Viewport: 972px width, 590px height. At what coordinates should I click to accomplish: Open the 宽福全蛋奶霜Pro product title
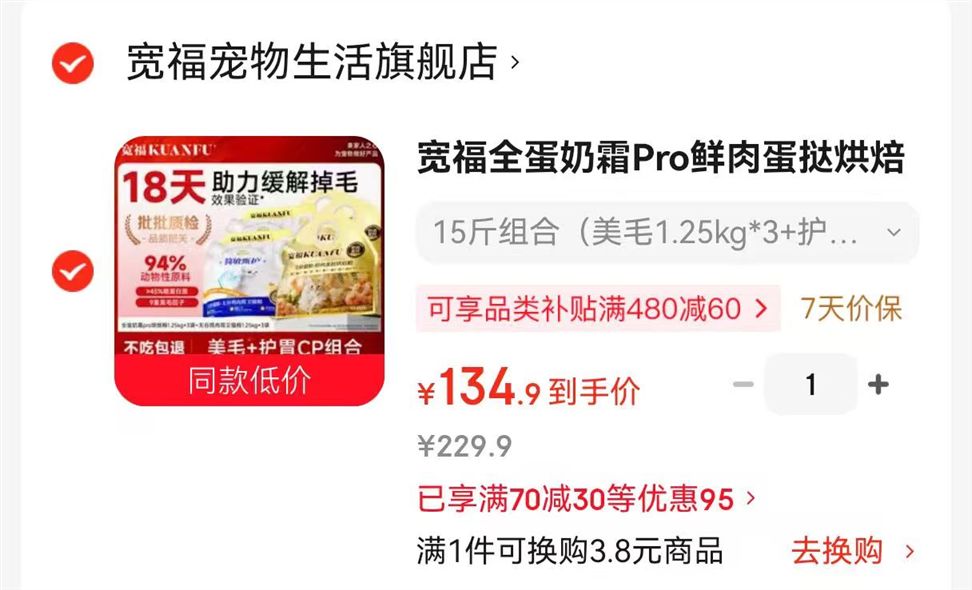tap(661, 157)
